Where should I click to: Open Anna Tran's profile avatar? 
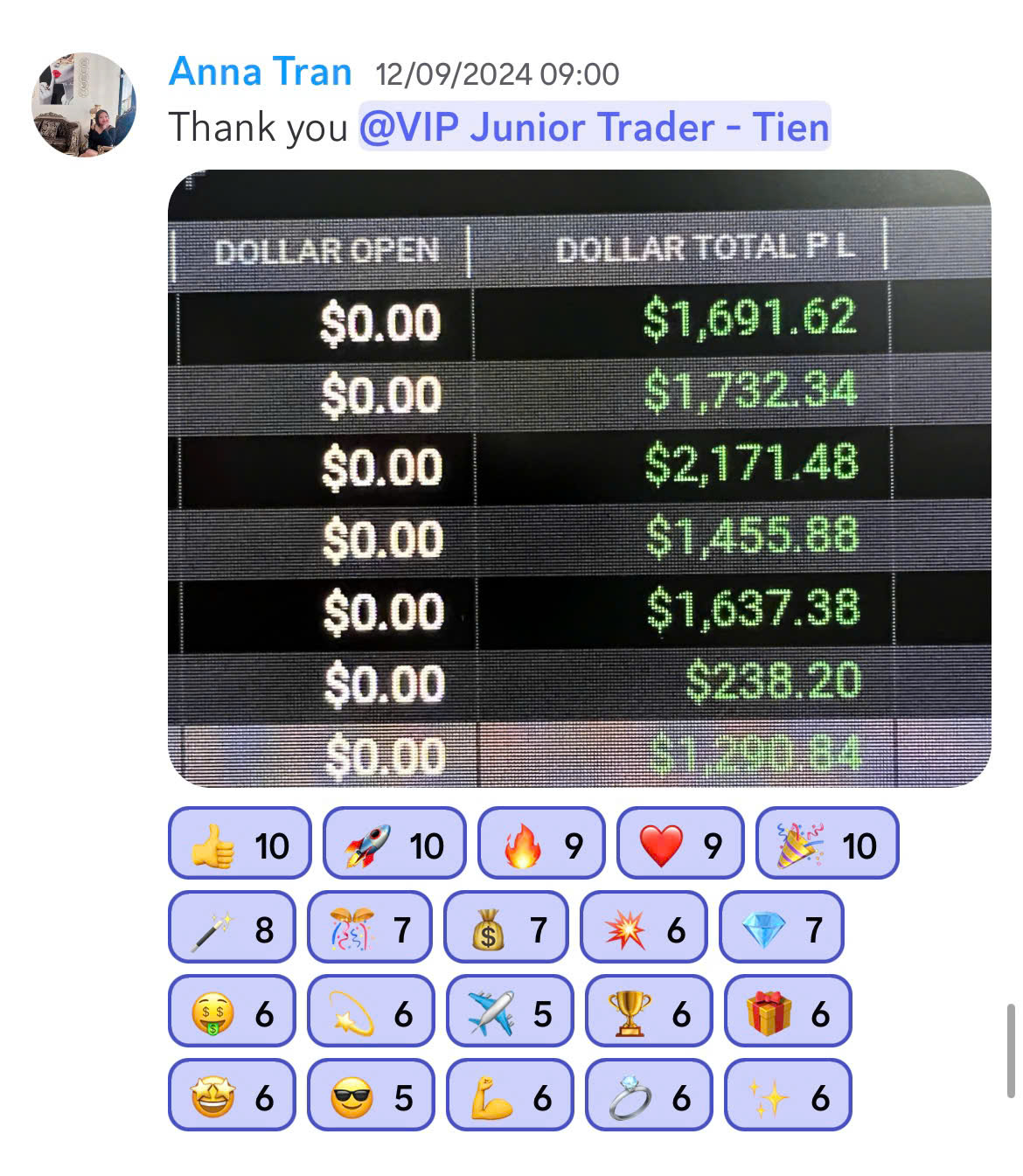(x=84, y=105)
